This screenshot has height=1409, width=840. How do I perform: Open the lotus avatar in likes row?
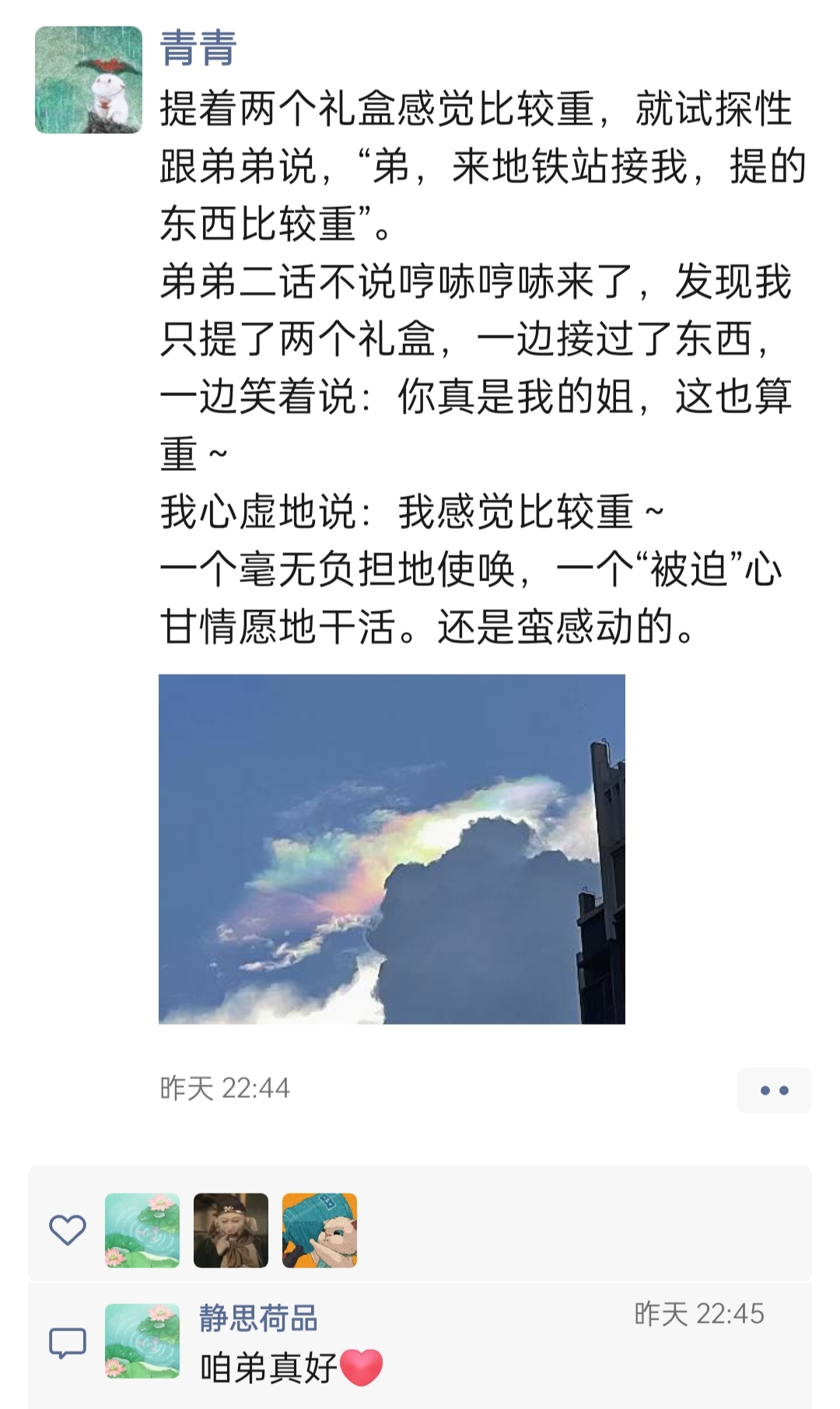(142, 1230)
